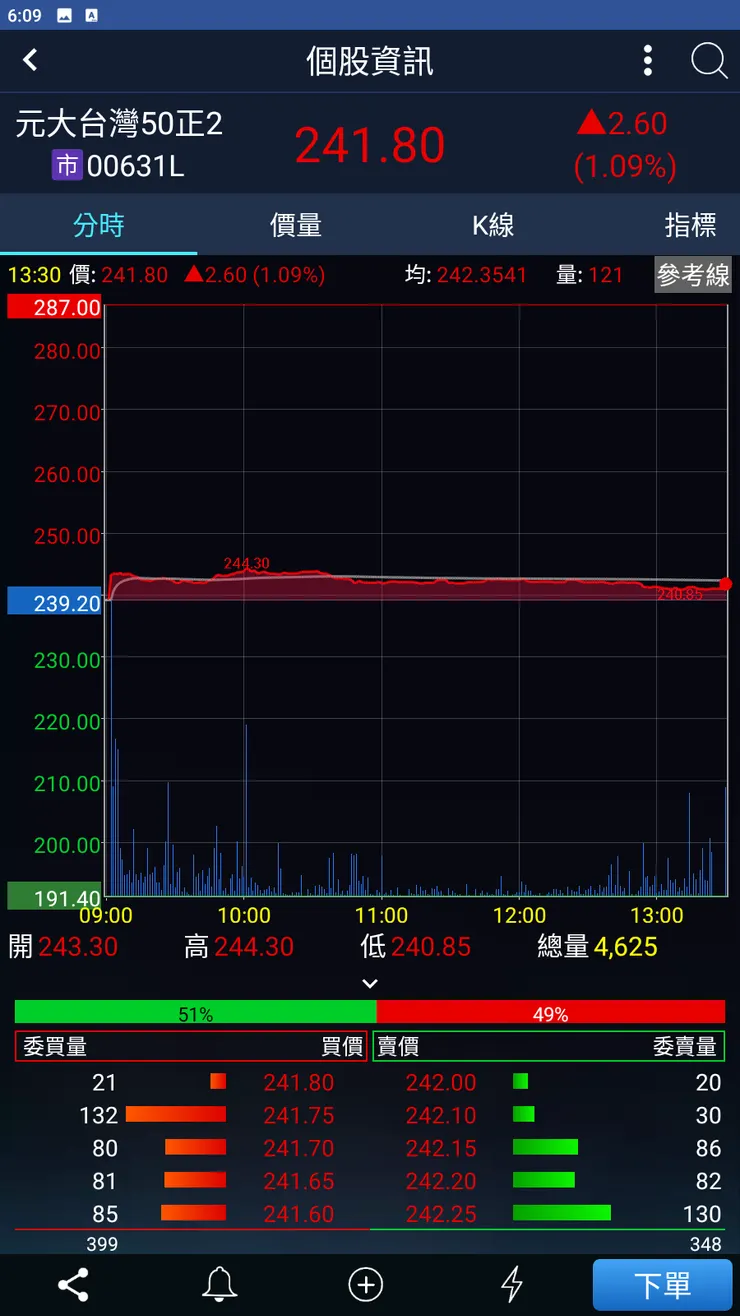Select the 242.00 ask price row
The image size is (740, 1316).
click(x=441, y=1082)
